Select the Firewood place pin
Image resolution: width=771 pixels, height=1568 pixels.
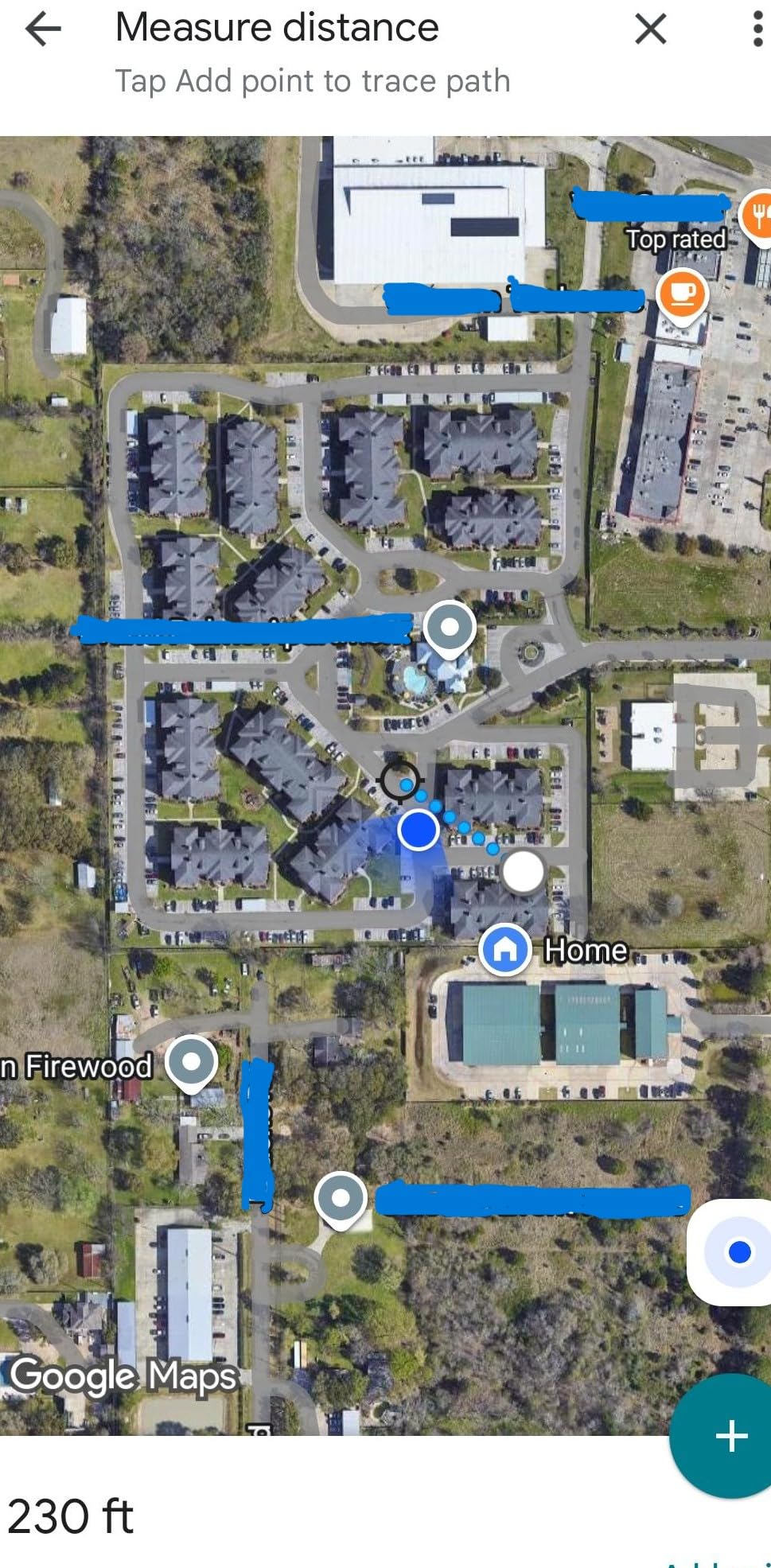coord(191,1062)
